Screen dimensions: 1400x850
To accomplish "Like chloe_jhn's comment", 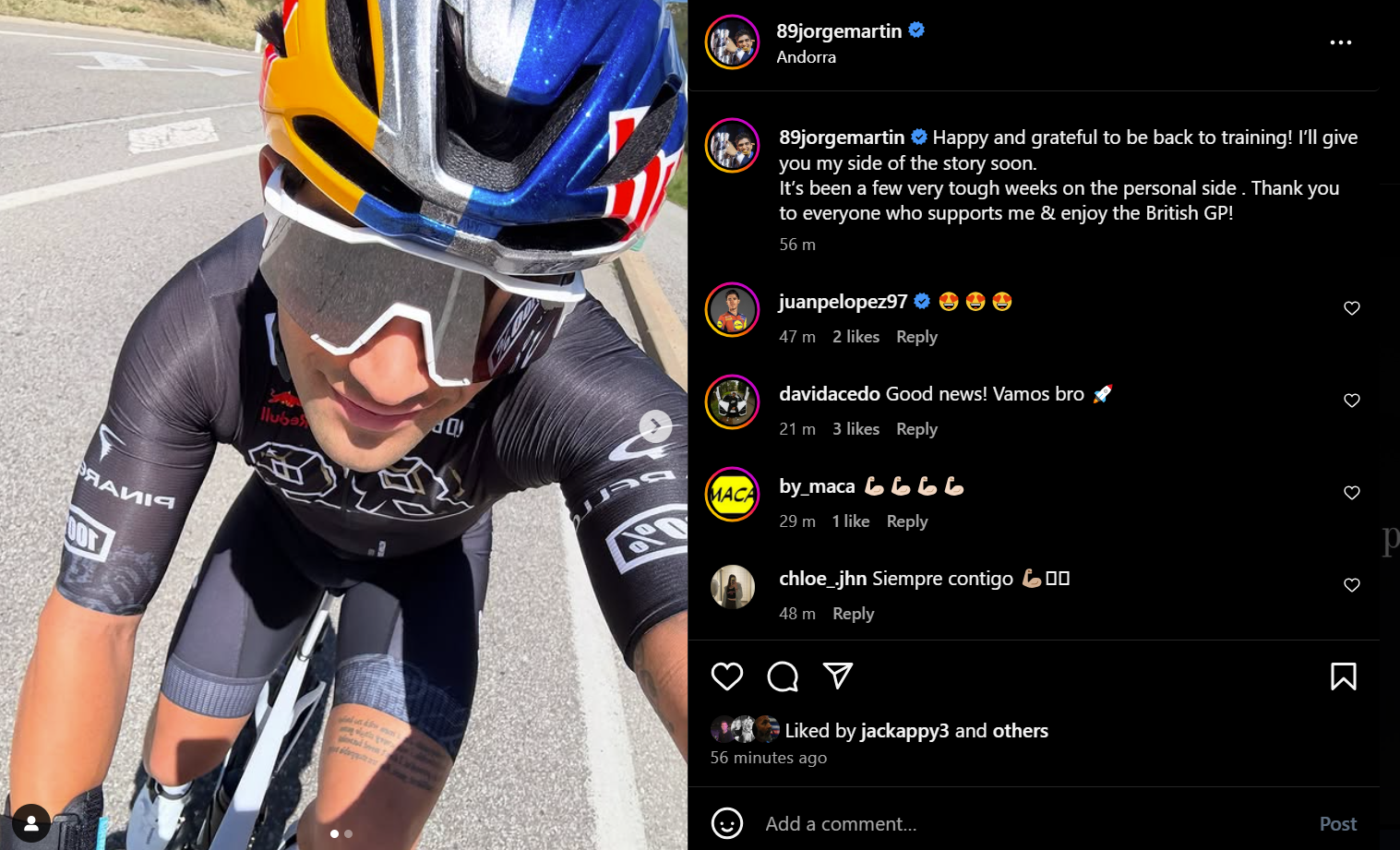I will click(1351, 585).
